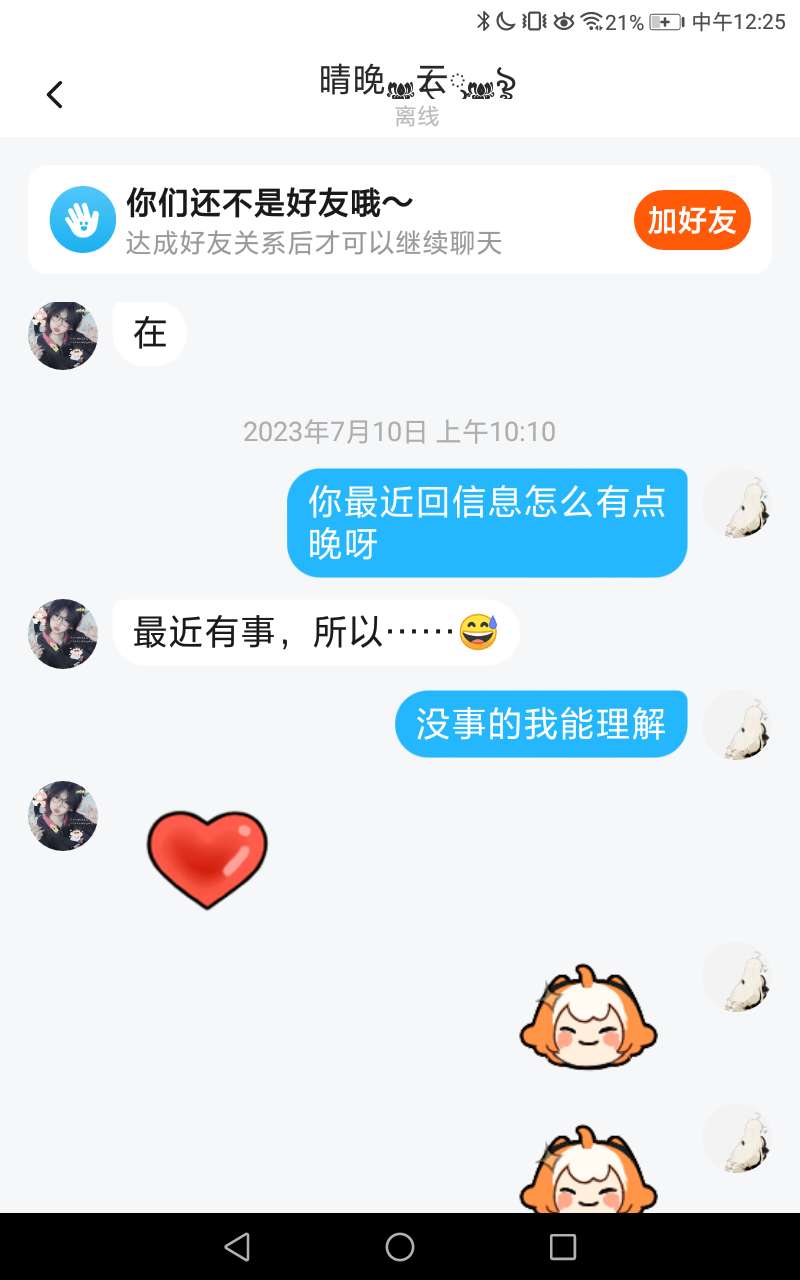View my avatar beside 没事的我能理解
Screen dimensions: 800x1280
[736, 724]
